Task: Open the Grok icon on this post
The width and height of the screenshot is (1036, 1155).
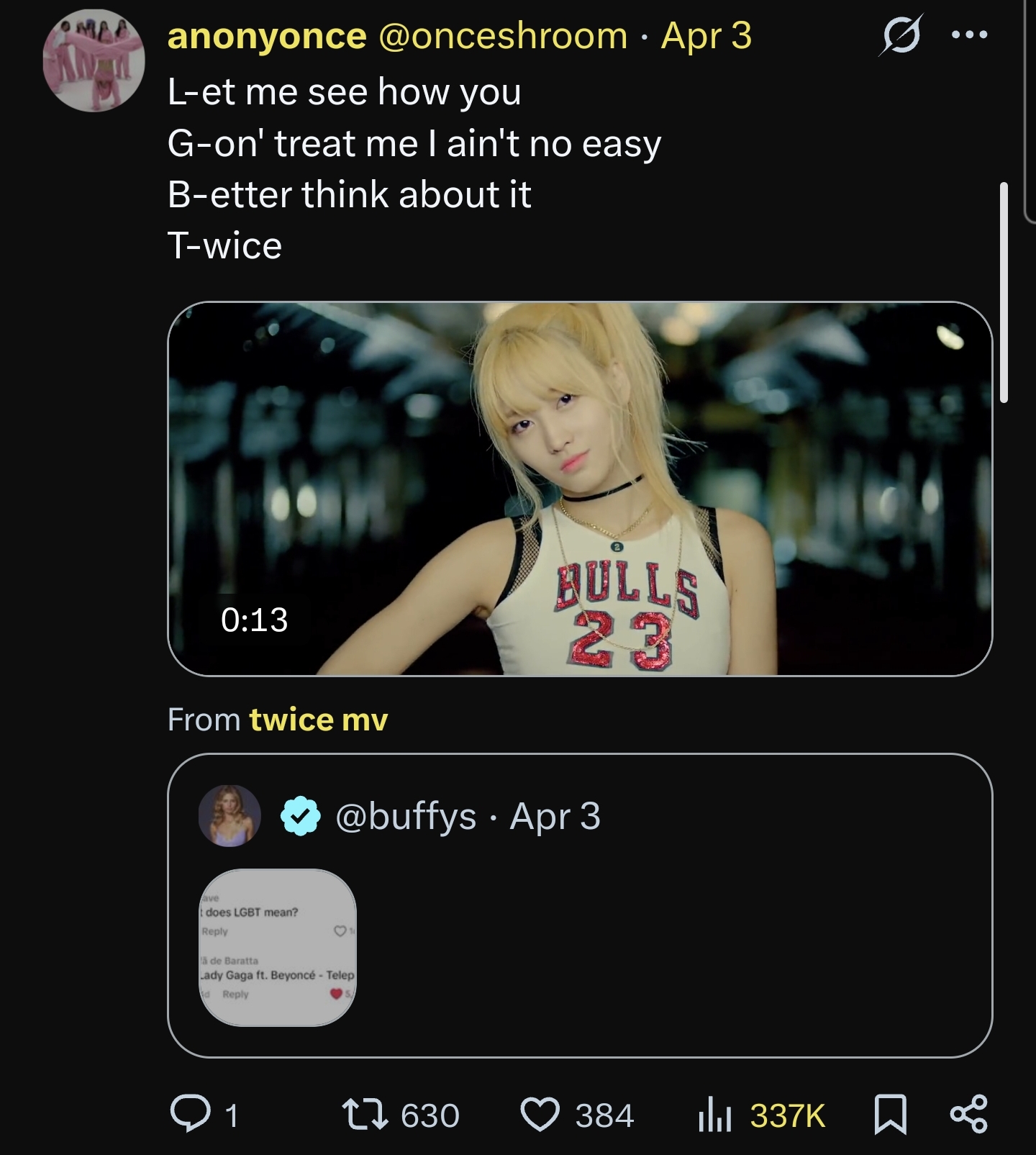Action: tap(900, 35)
